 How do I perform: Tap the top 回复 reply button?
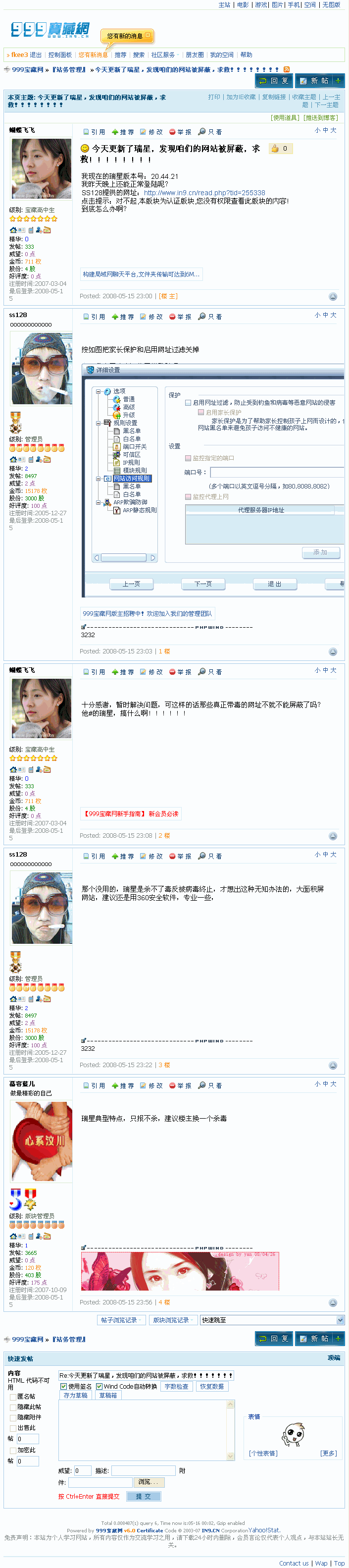[x=274, y=81]
